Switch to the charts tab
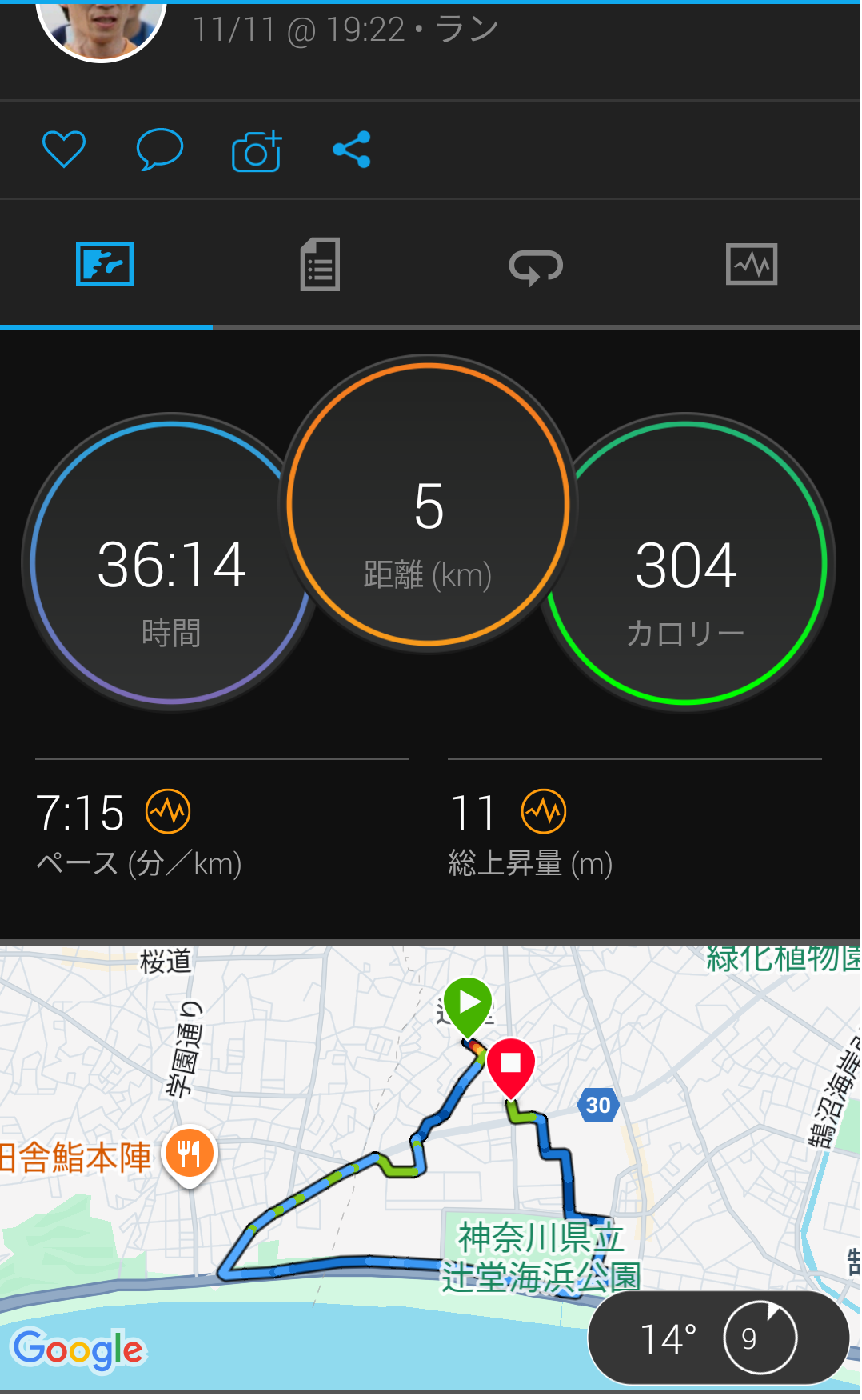This screenshot has width=862, height=1400. pyautogui.click(x=751, y=265)
